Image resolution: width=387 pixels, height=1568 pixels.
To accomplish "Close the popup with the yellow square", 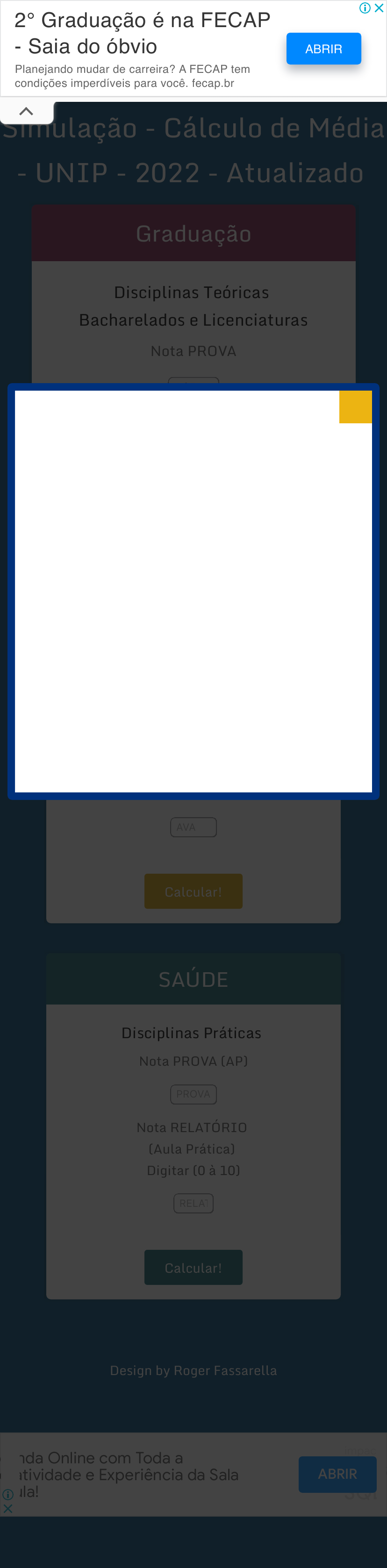I will (355, 406).
